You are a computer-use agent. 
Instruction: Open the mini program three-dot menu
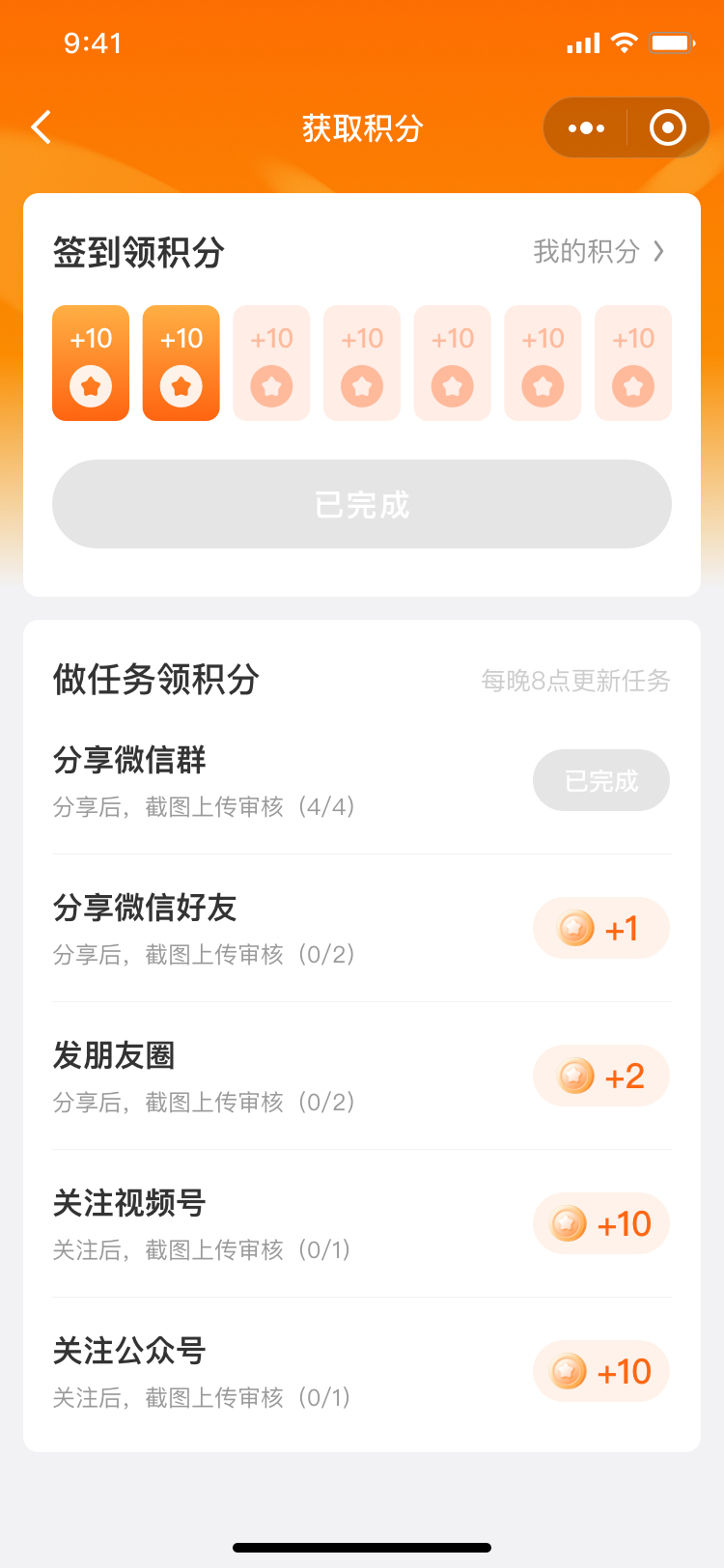(586, 127)
